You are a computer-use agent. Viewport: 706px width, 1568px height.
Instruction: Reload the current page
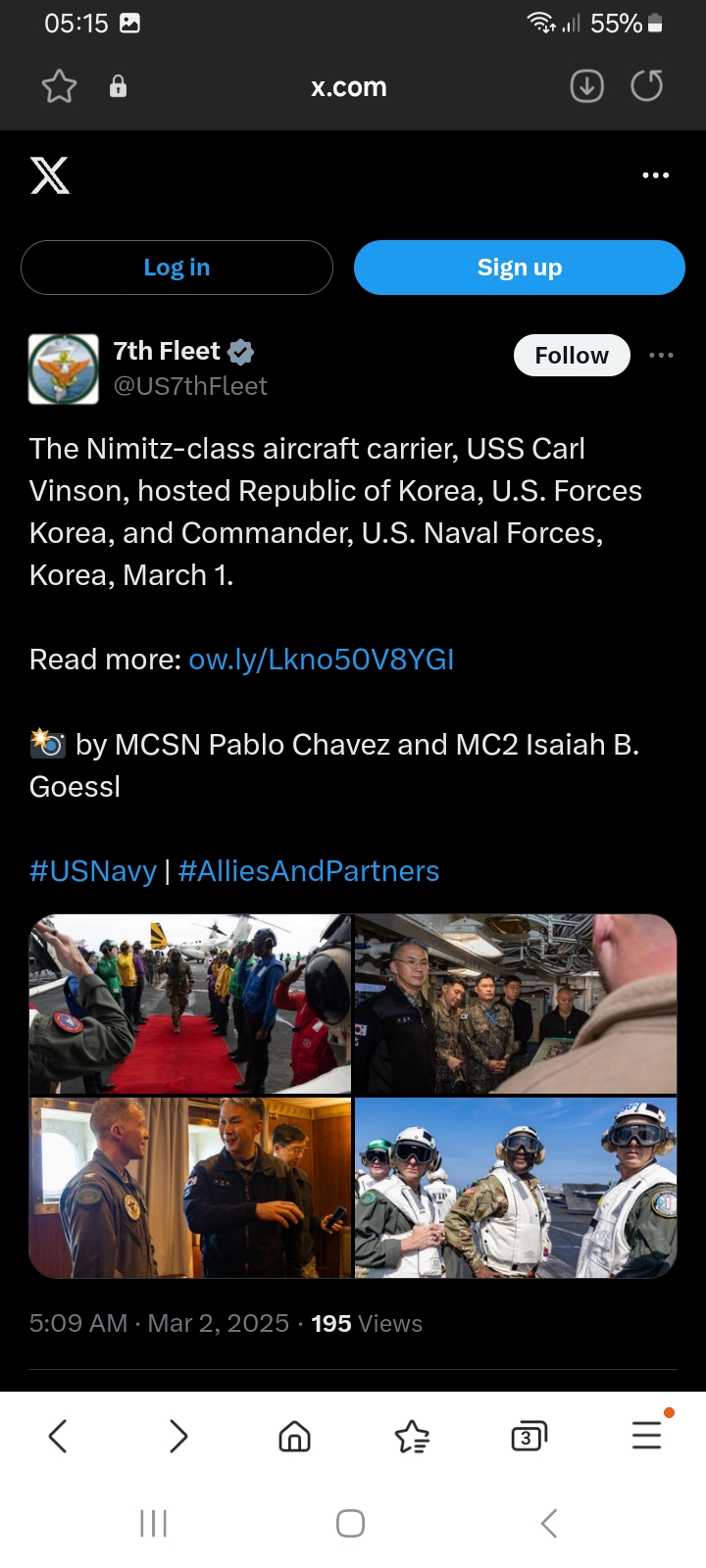pos(646,86)
